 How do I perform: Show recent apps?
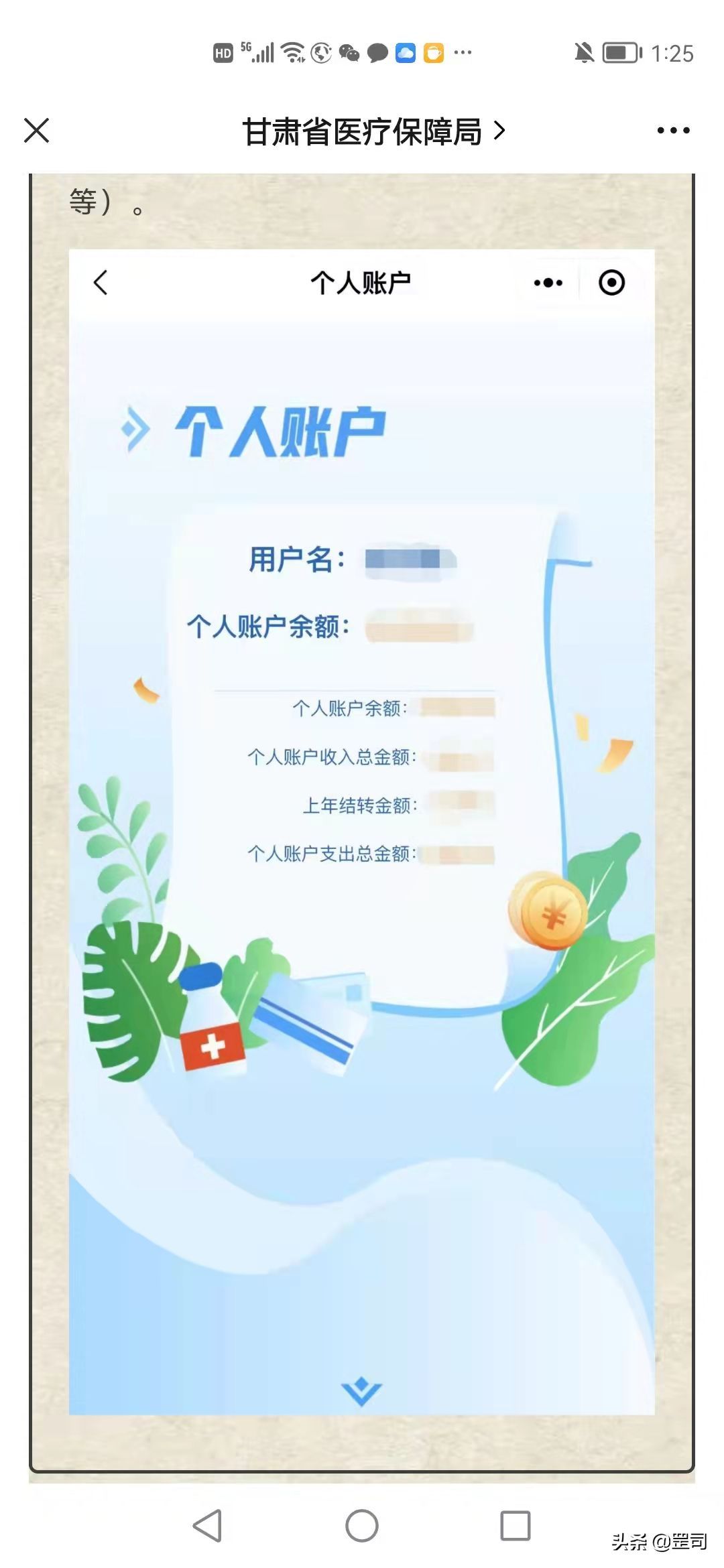pos(515,1526)
